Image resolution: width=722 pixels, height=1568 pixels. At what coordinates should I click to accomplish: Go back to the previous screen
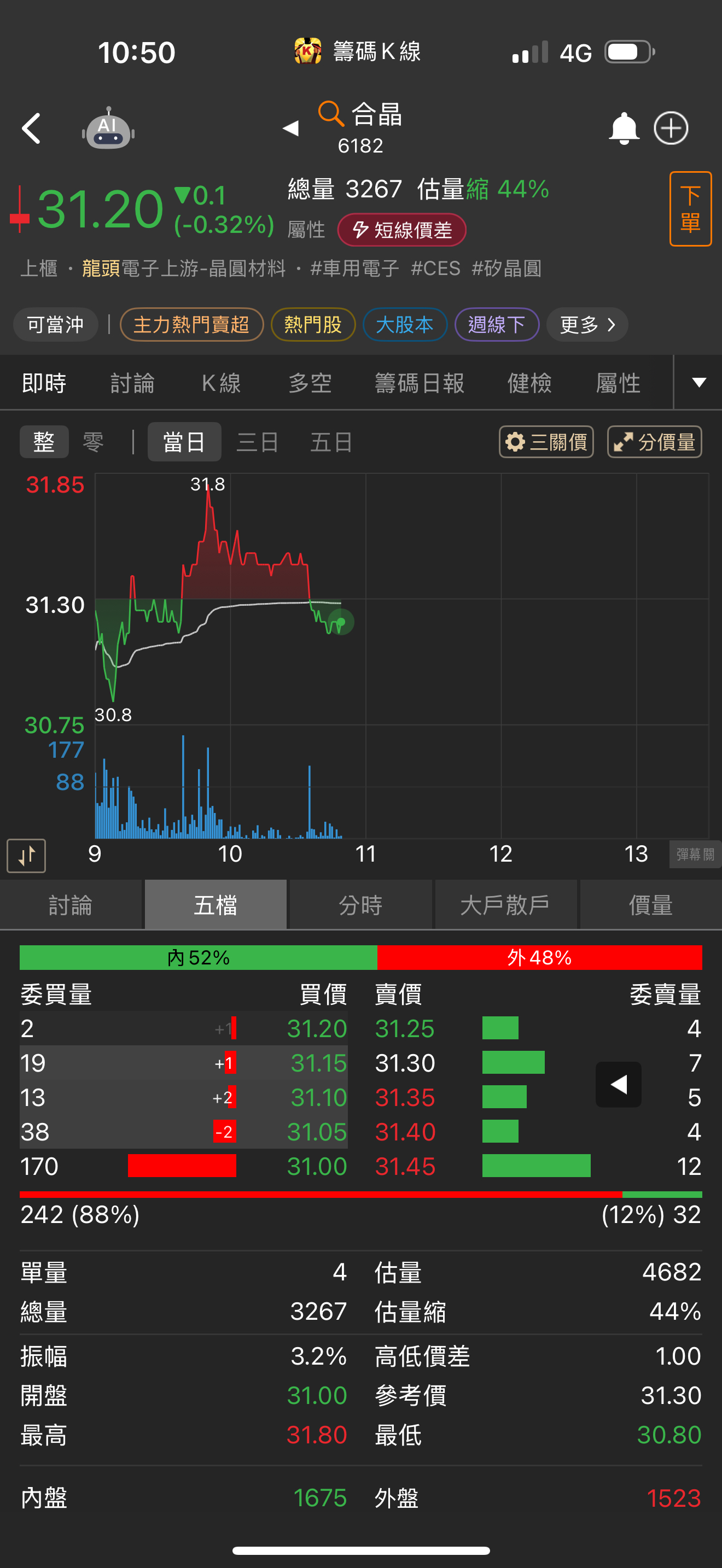[32, 128]
